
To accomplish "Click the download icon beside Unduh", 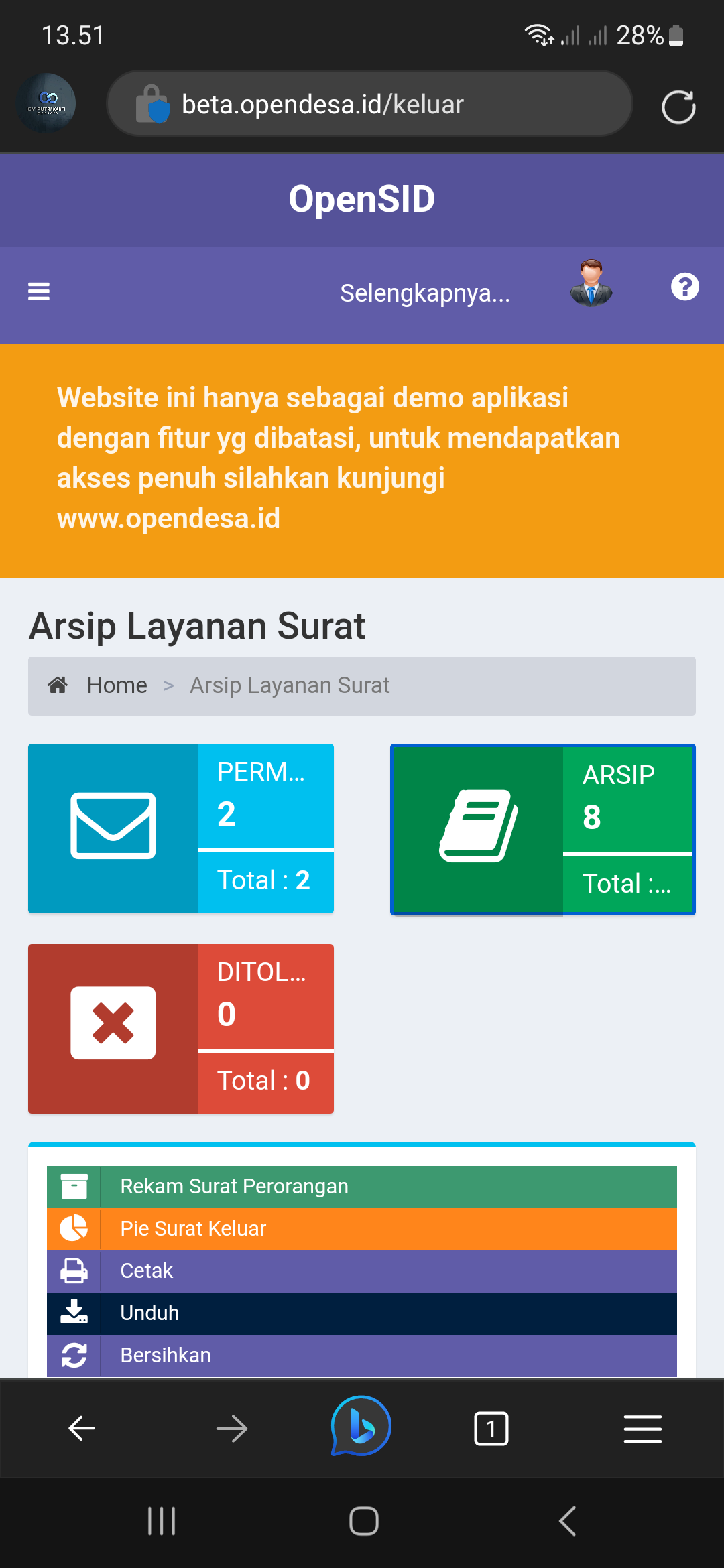I will (74, 1313).
